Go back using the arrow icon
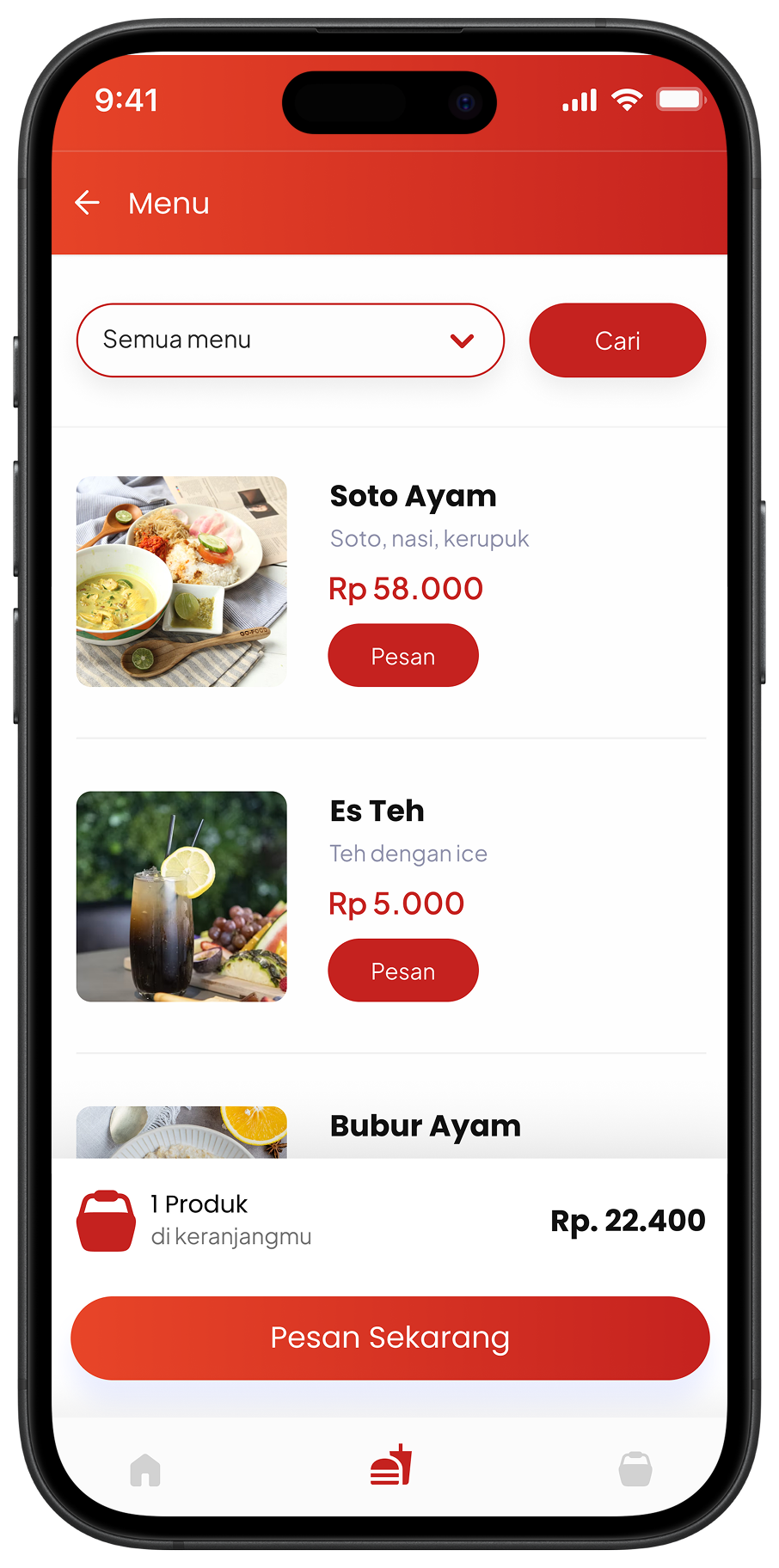The height and width of the screenshot is (1568, 779). [x=88, y=204]
